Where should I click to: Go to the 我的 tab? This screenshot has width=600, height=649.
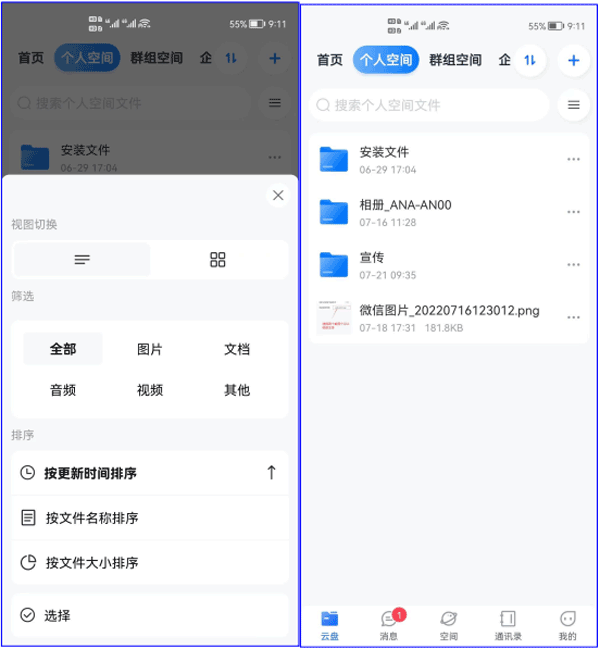pos(567,625)
